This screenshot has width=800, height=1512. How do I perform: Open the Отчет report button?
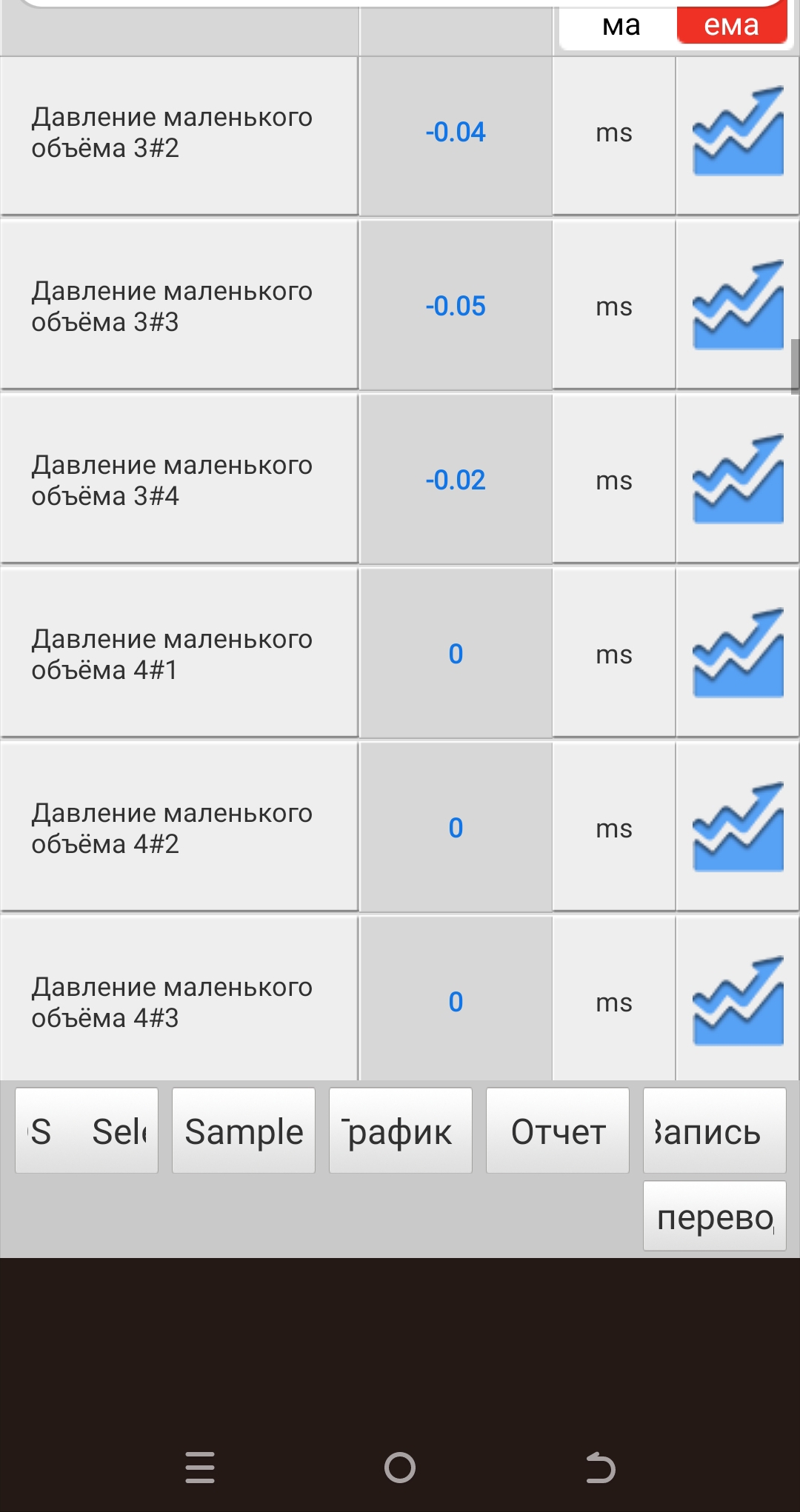point(558,1131)
